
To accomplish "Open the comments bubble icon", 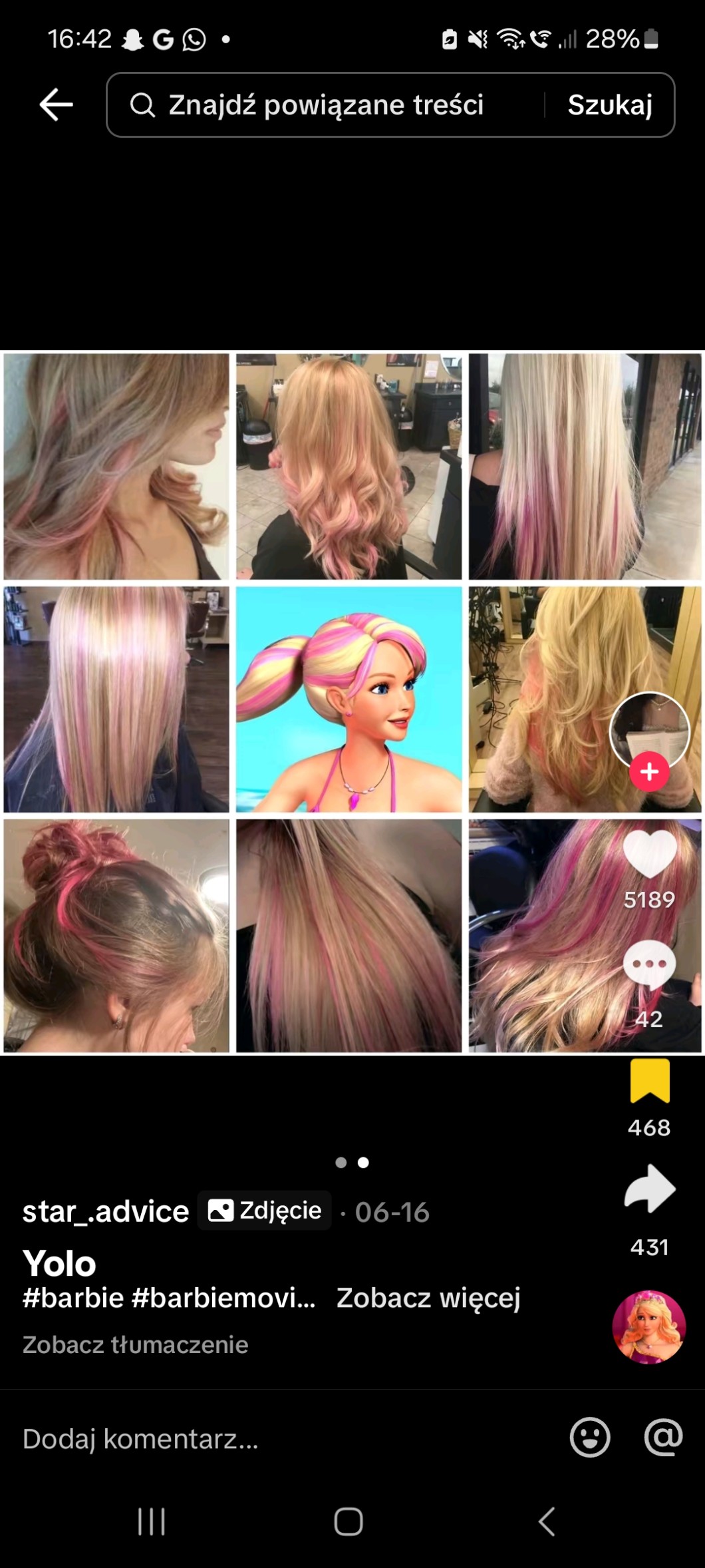I will coord(649,966).
